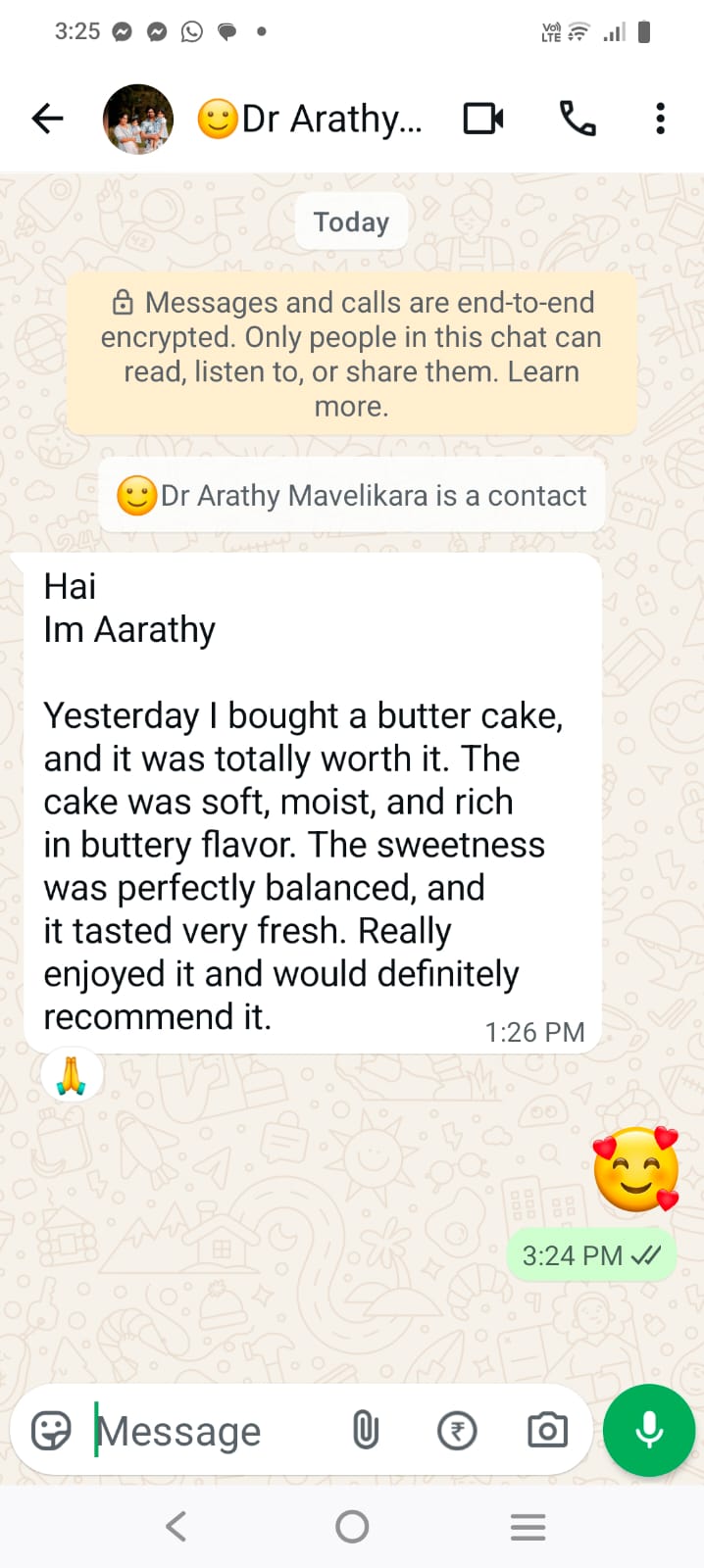Start a video call with Dr Arathy
This screenshot has height=1568, width=704.
tap(483, 120)
